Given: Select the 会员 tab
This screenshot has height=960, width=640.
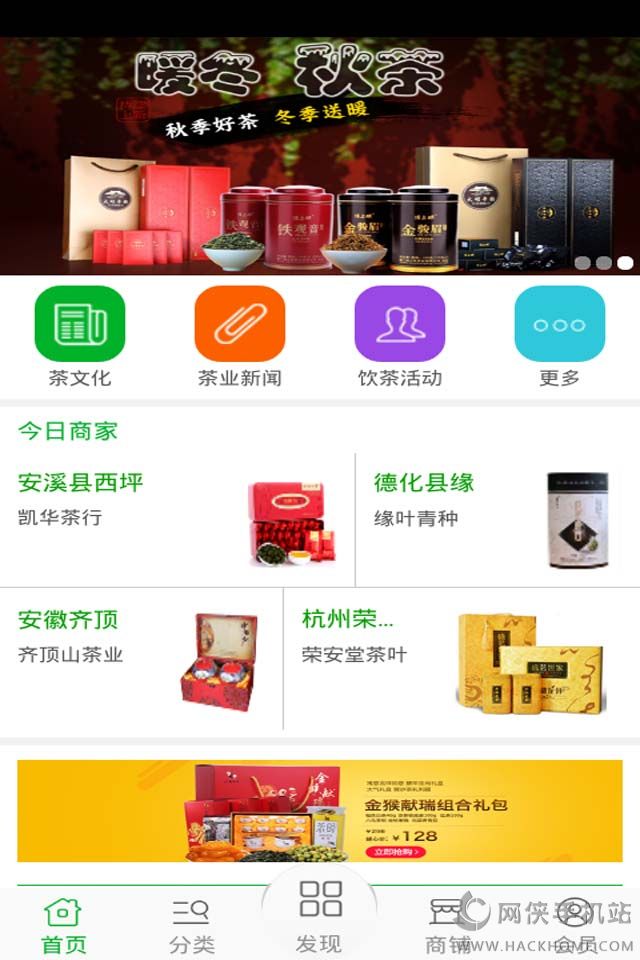Looking at the screenshot, I should click(574, 925).
